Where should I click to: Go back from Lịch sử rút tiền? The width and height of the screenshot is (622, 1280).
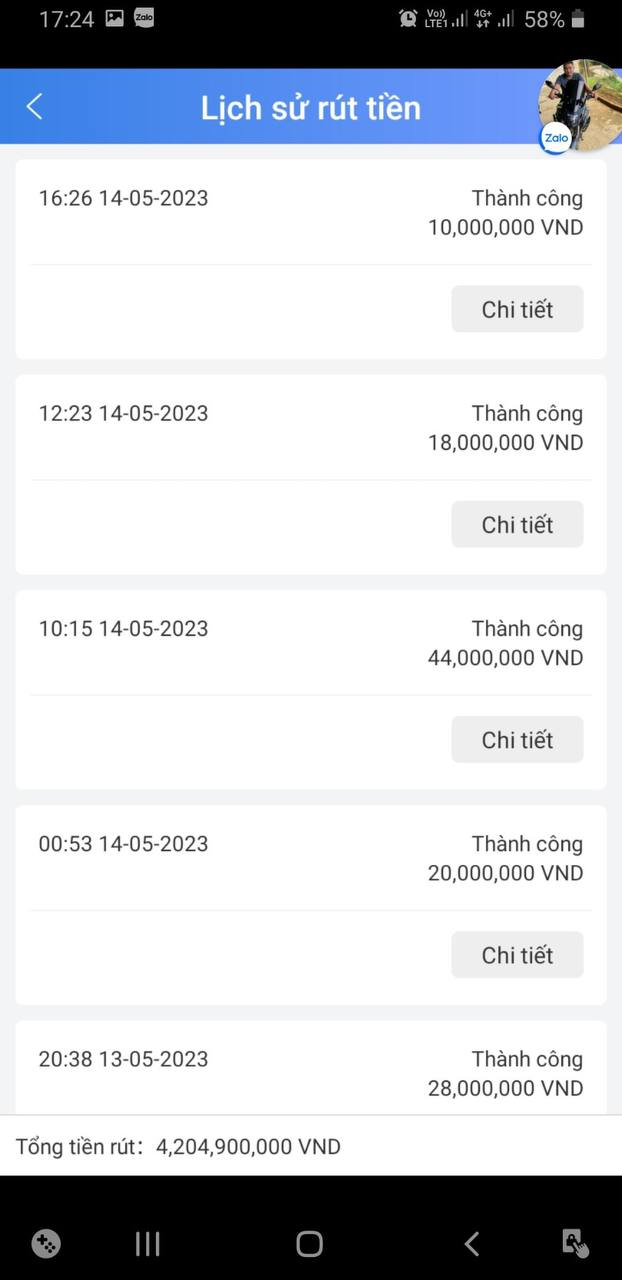pyautogui.click(x=35, y=107)
